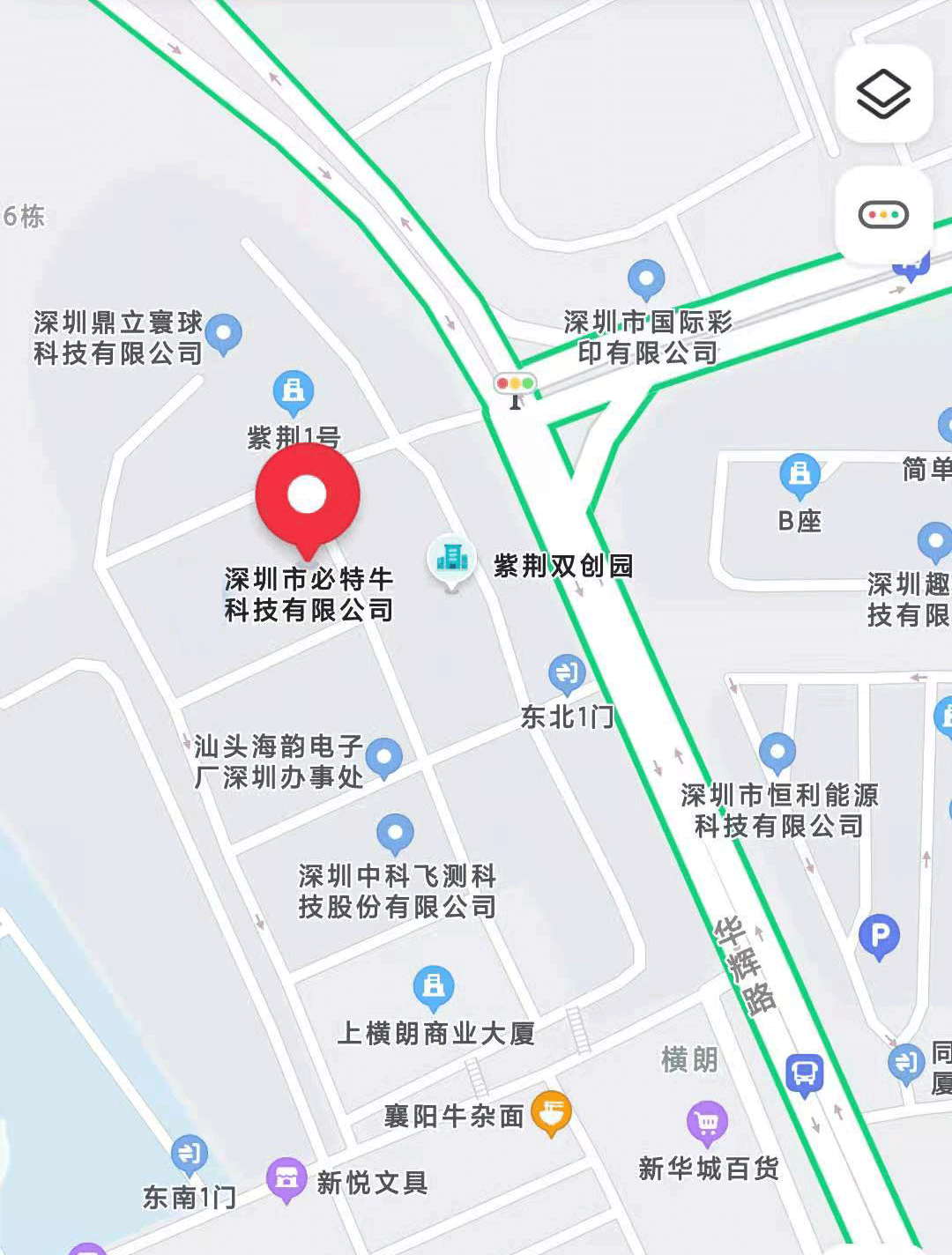
Task: Open the 襄阳牛杂面 restaurant marker
Action: point(551,1113)
